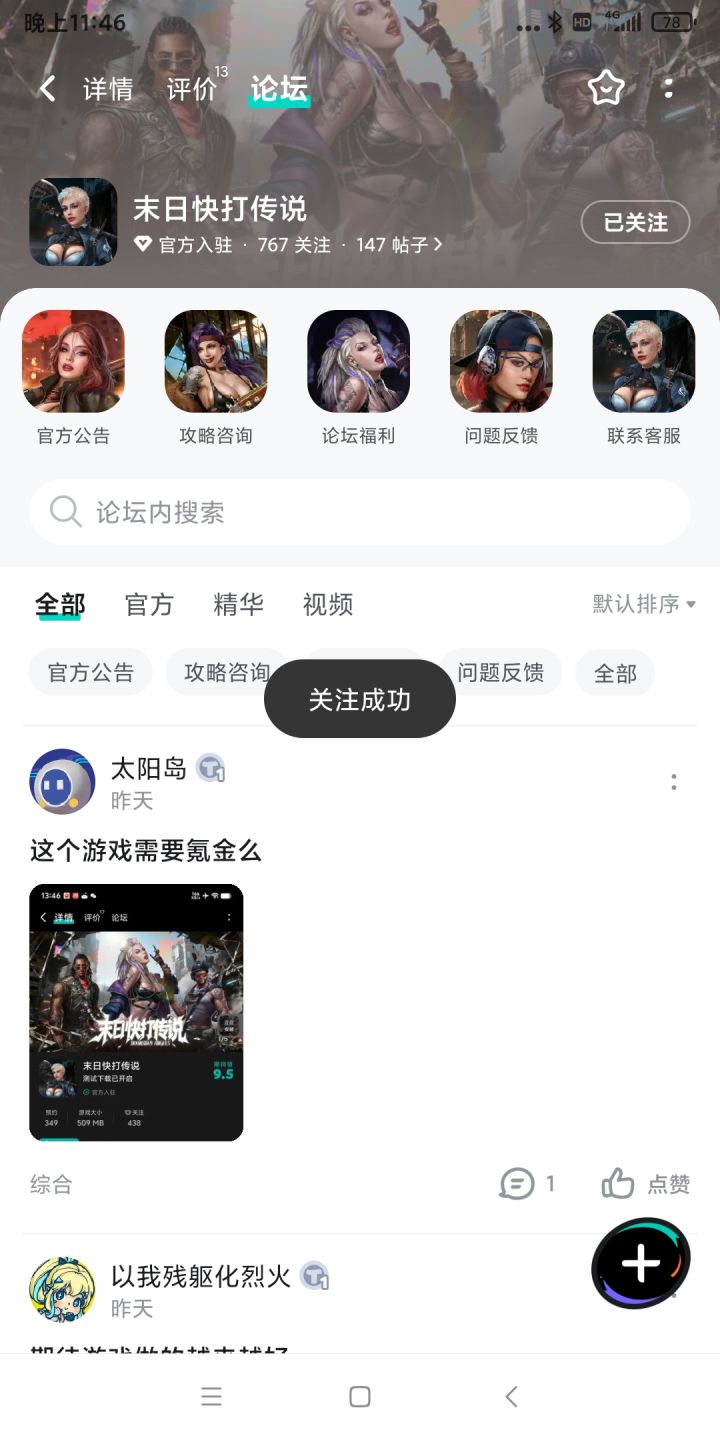Open the 攻略咨询 channel icon

pos(216,362)
